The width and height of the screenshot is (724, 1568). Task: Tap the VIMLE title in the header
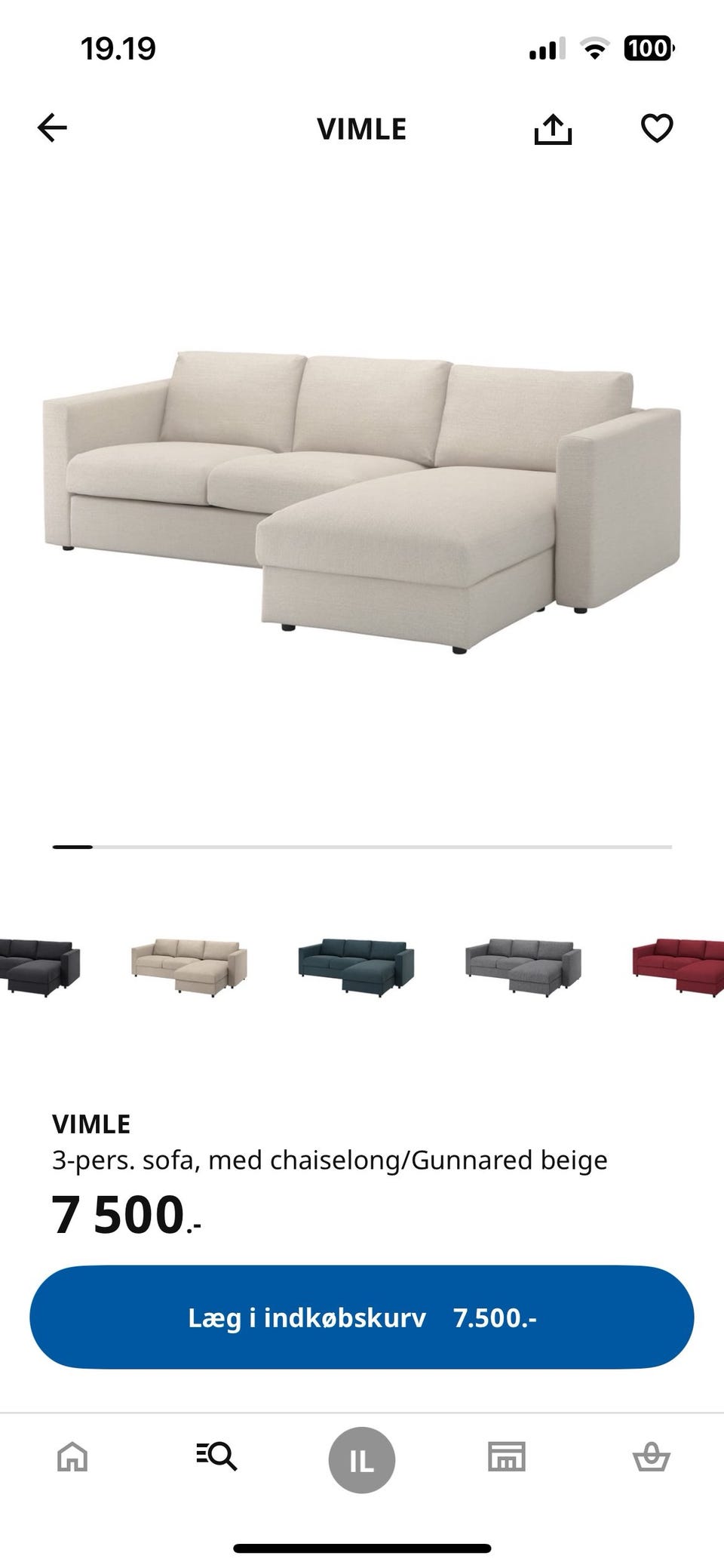tap(361, 128)
